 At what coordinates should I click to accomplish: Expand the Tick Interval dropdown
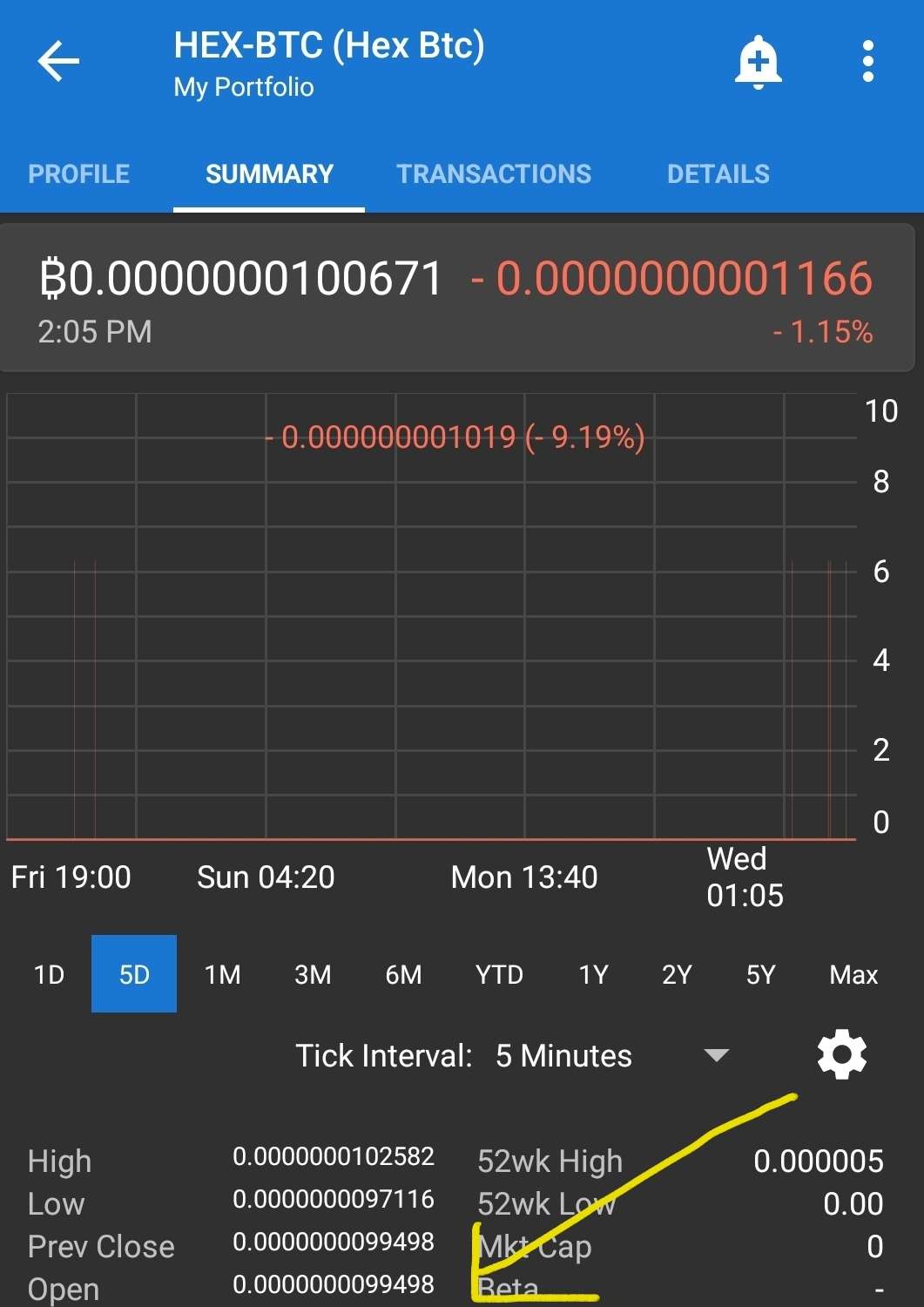point(716,1056)
